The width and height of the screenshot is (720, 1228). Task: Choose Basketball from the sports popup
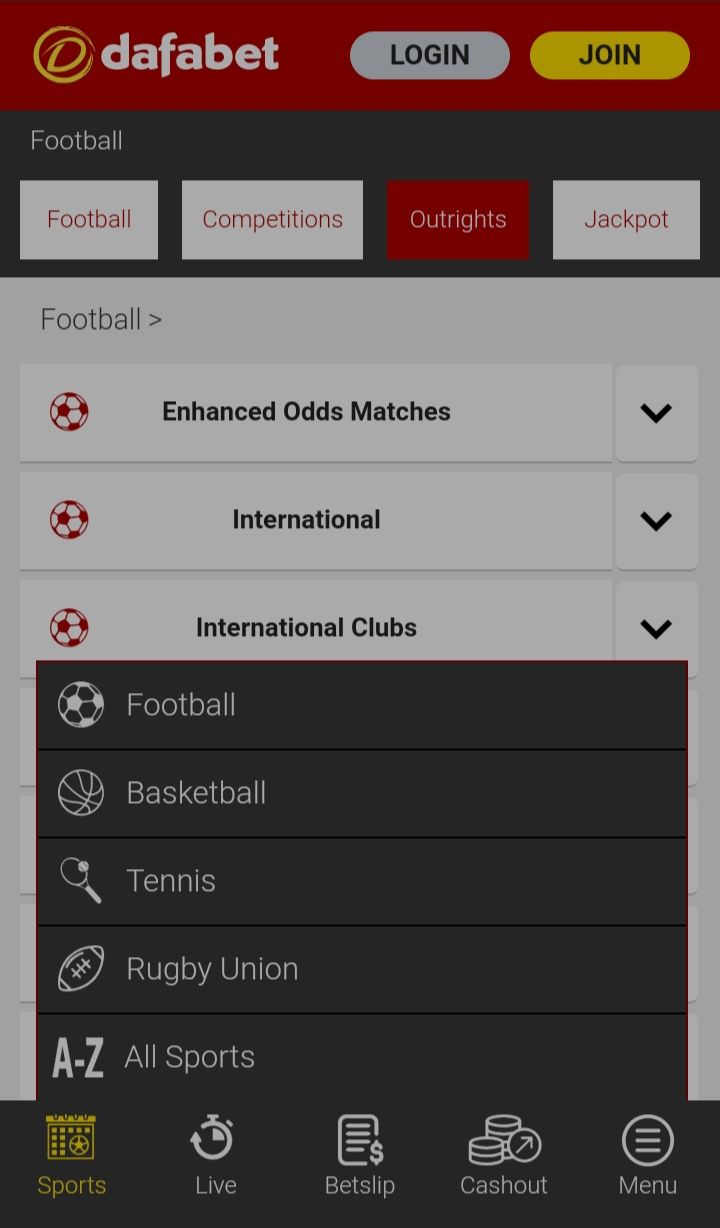[362, 793]
